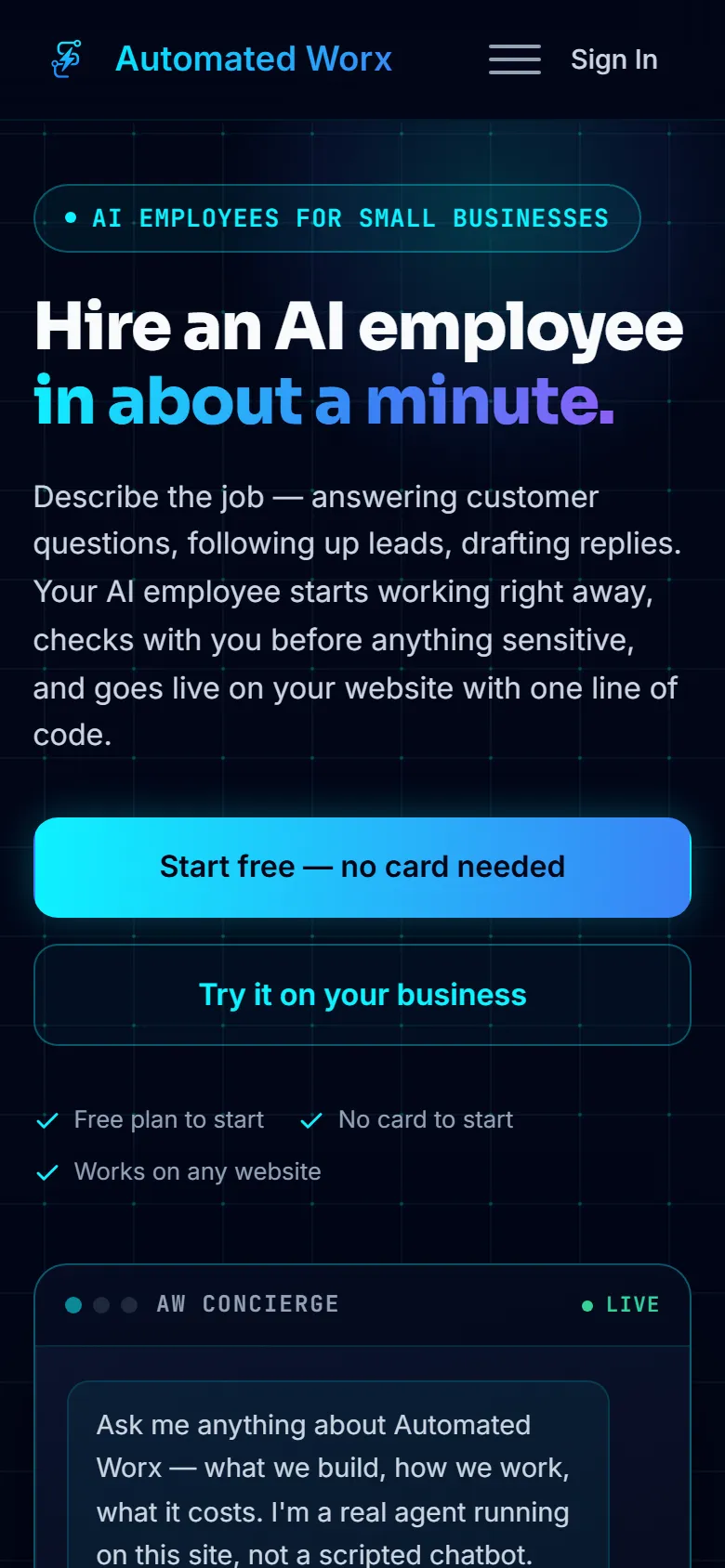Tap the Sign In link

tap(614, 59)
